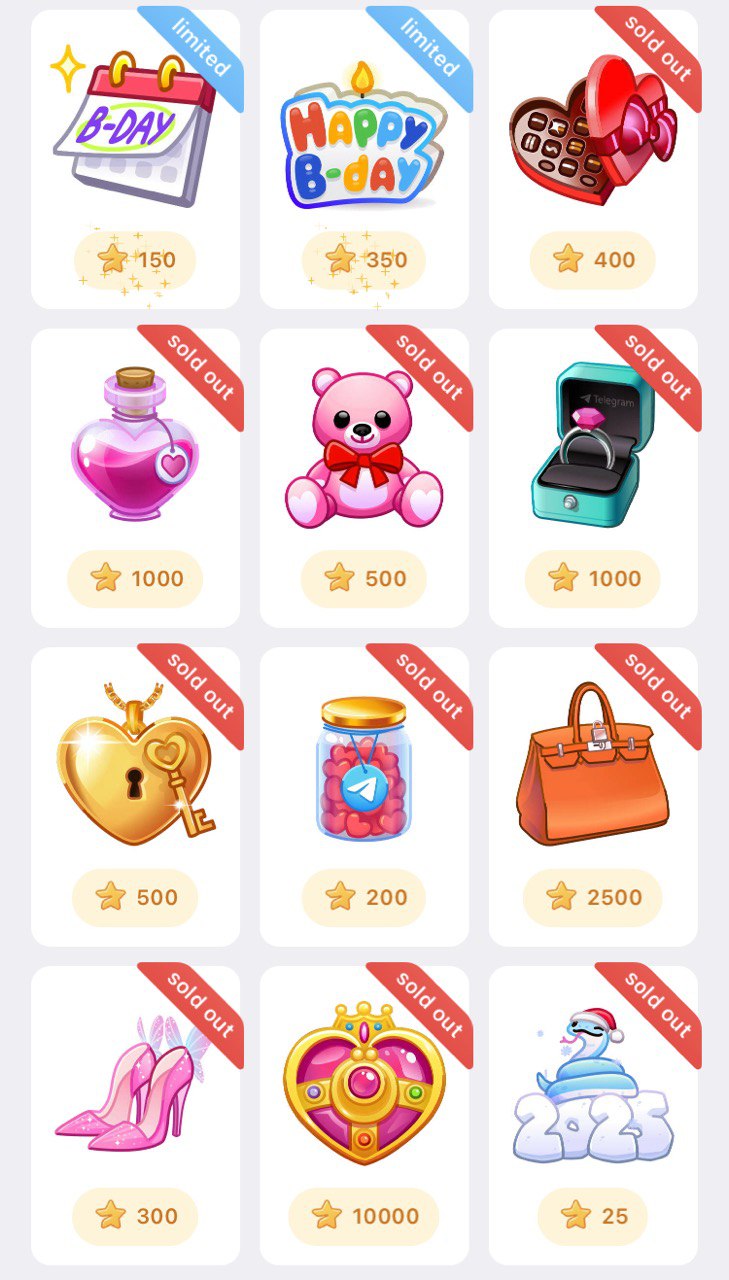The image size is (729, 1280).
Task: Select the 2025 snake gift
Action: (x=592, y=1085)
